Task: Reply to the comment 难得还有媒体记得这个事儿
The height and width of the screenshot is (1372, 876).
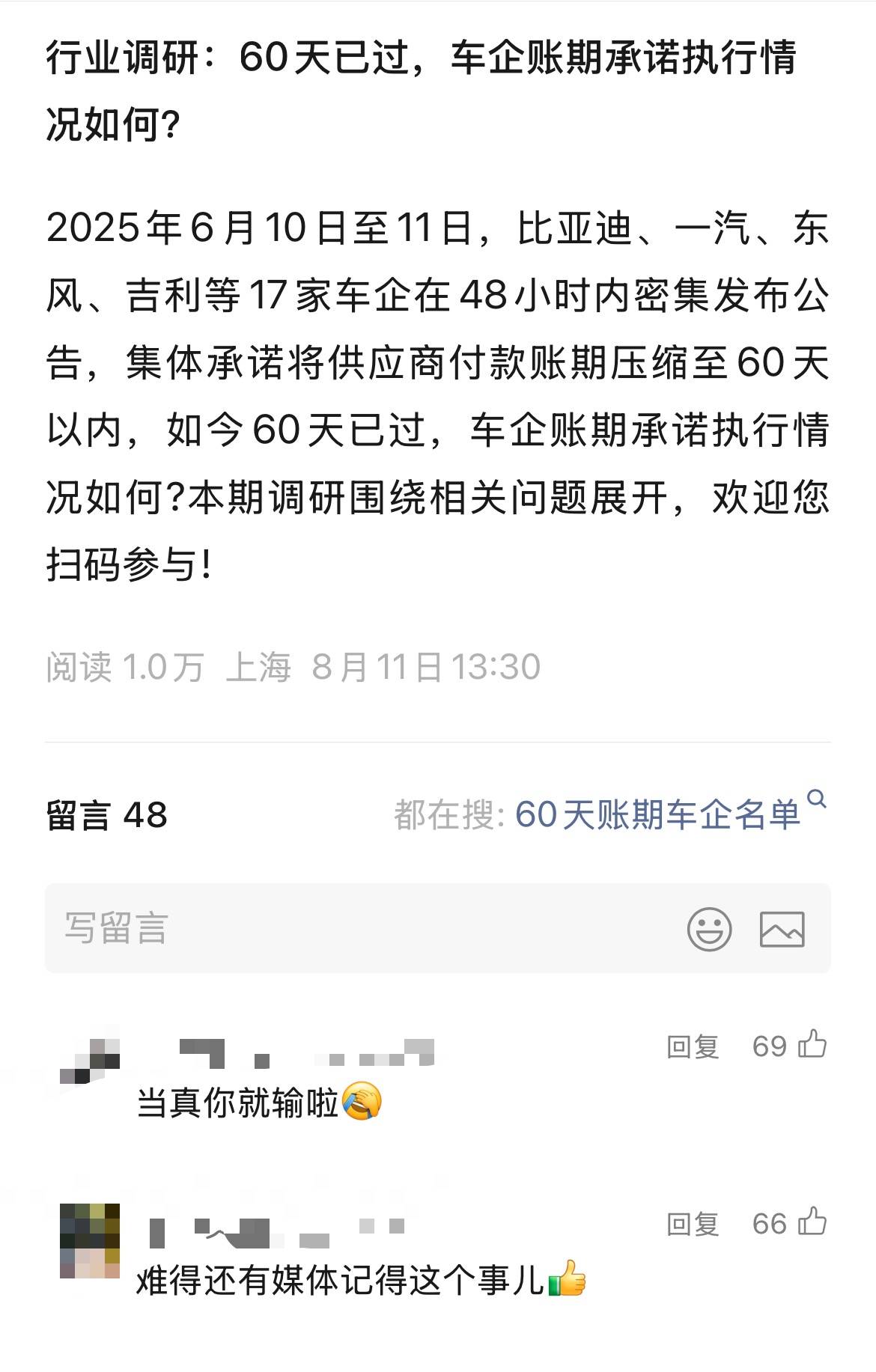Action: [x=693, y=1223]
